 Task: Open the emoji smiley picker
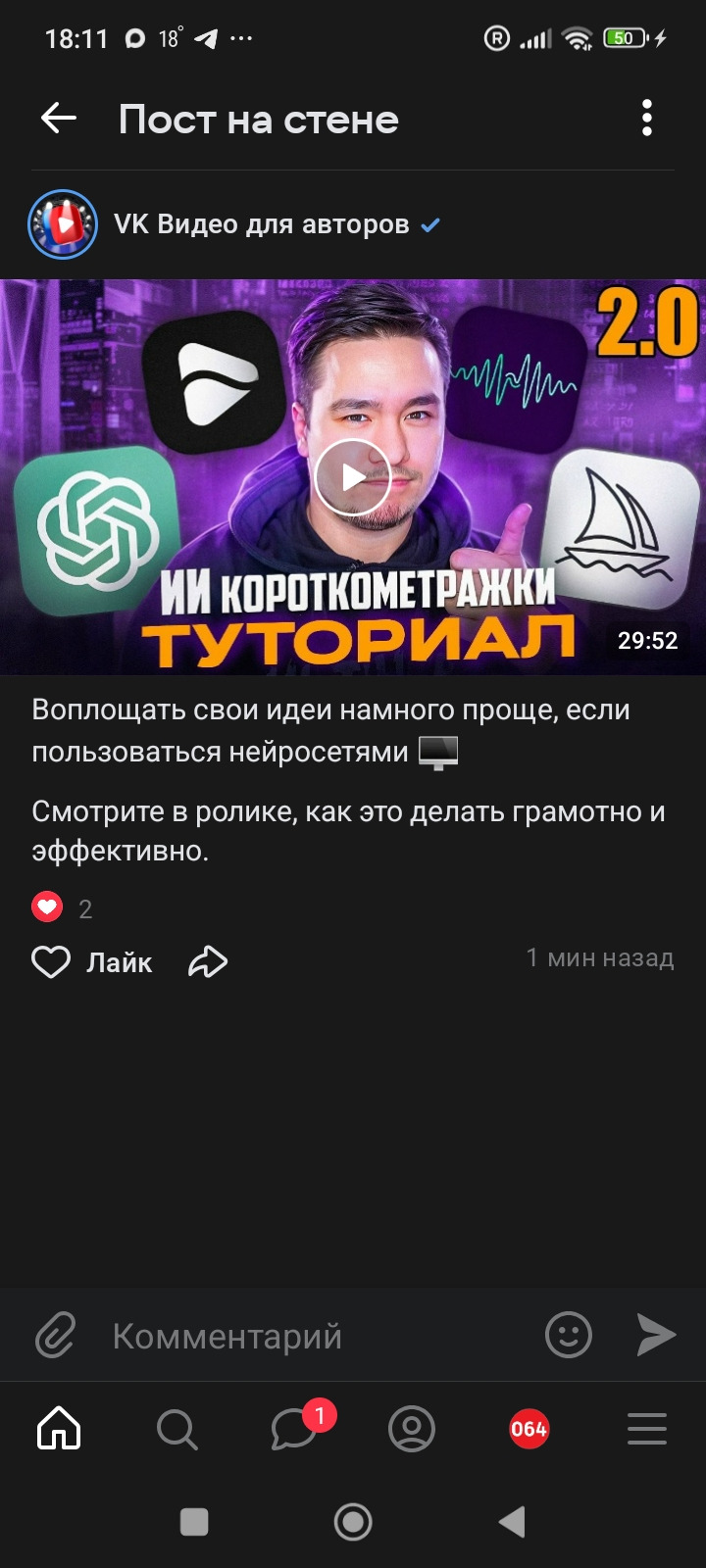pyautogui.click(x=569, y=1335)
